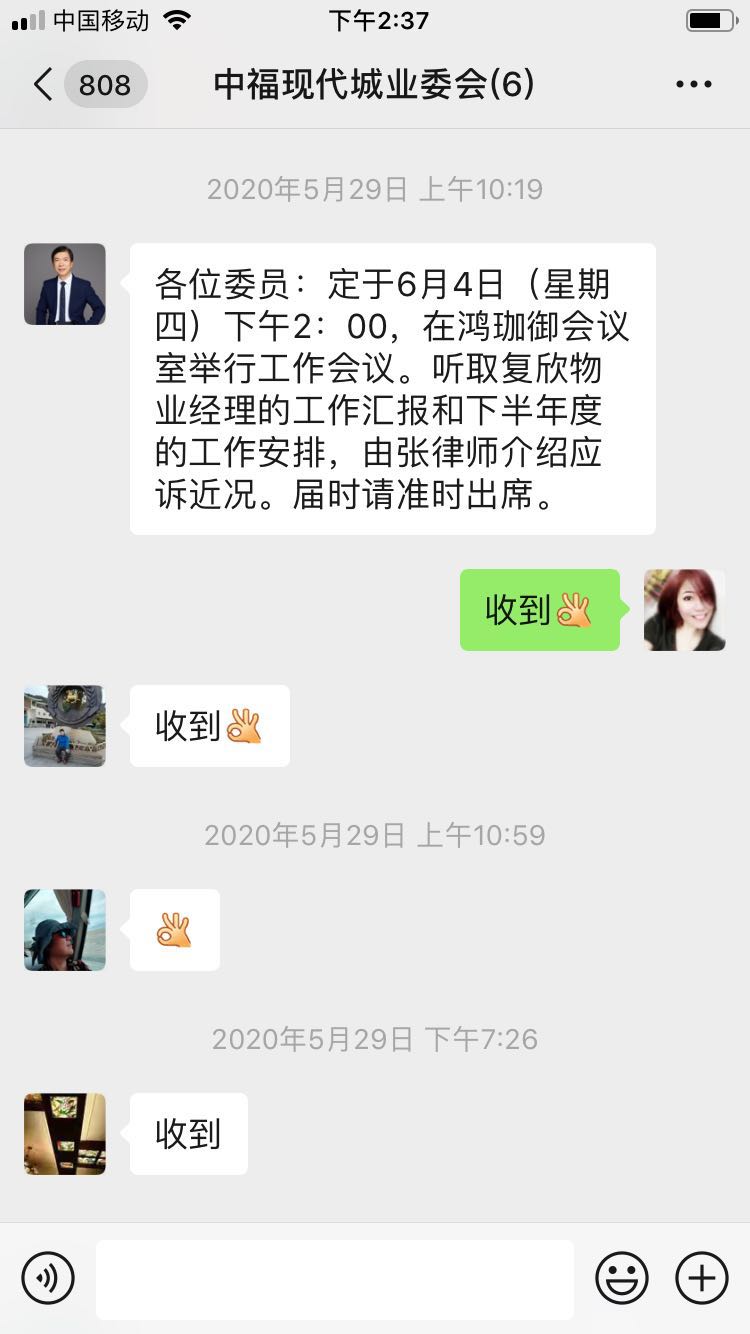Open the group chat info menu
The height and width of the screenshot is (1334, 750).
[693, 84]
